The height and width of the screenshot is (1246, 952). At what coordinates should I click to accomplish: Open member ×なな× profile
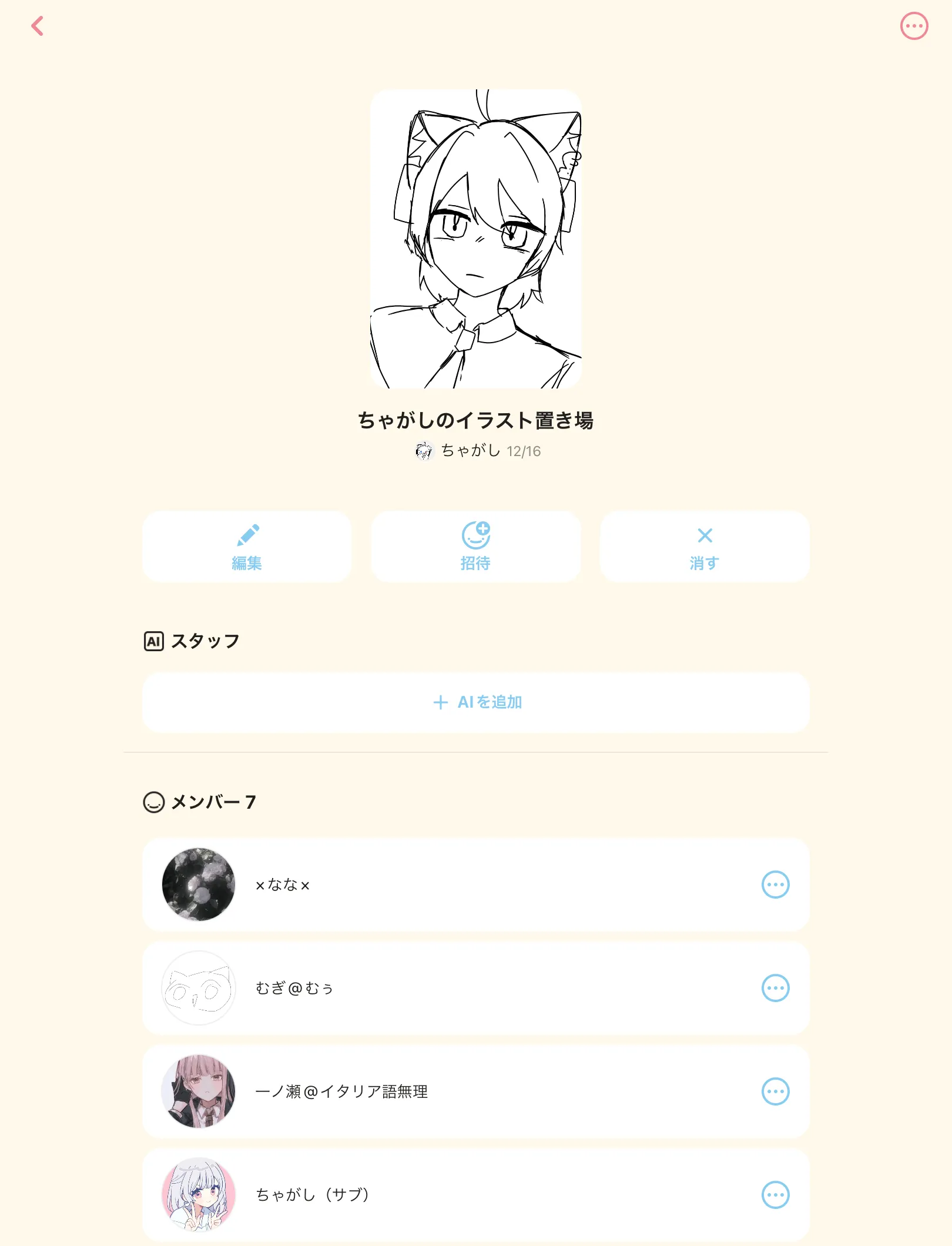pyautogui.click(x=476, y=885)
